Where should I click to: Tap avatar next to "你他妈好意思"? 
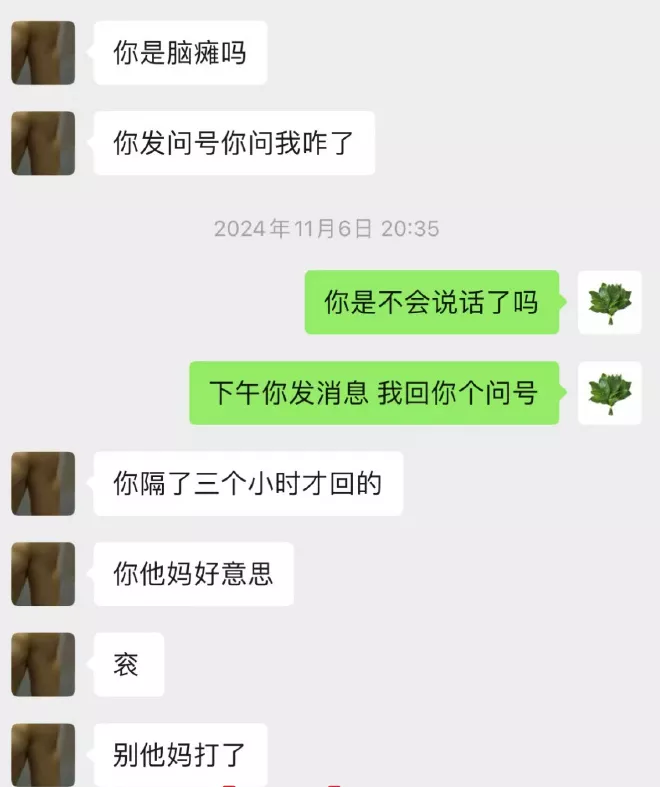[43, 574]
